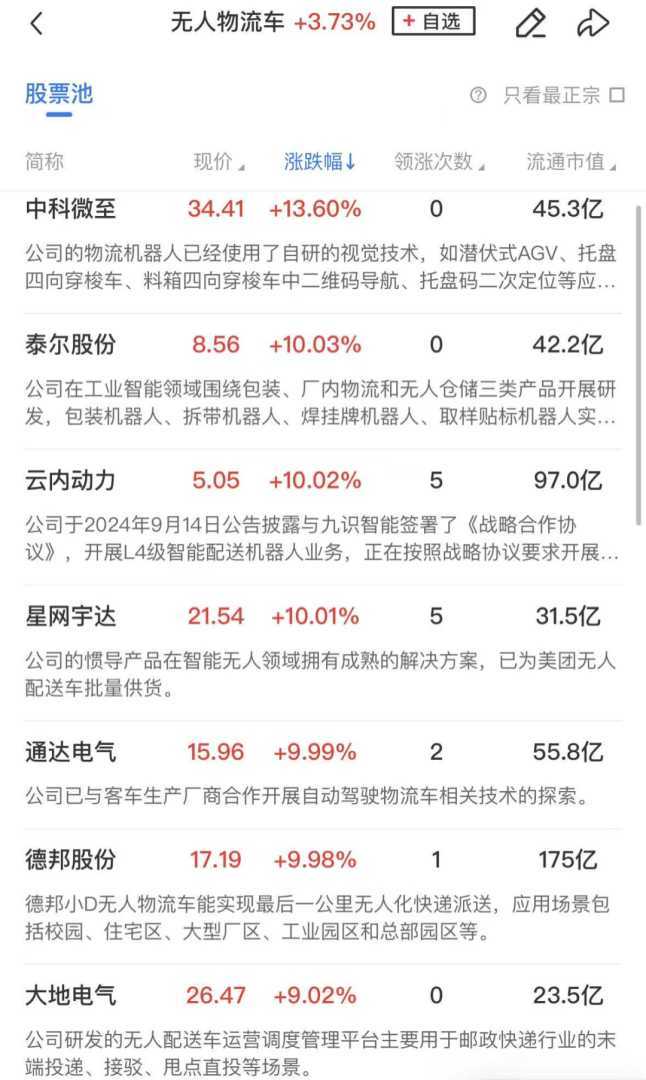The width and height of the screenshot is (646, 1080).
Task: Open the edit pencil icon
Action: tap(530, 23)
